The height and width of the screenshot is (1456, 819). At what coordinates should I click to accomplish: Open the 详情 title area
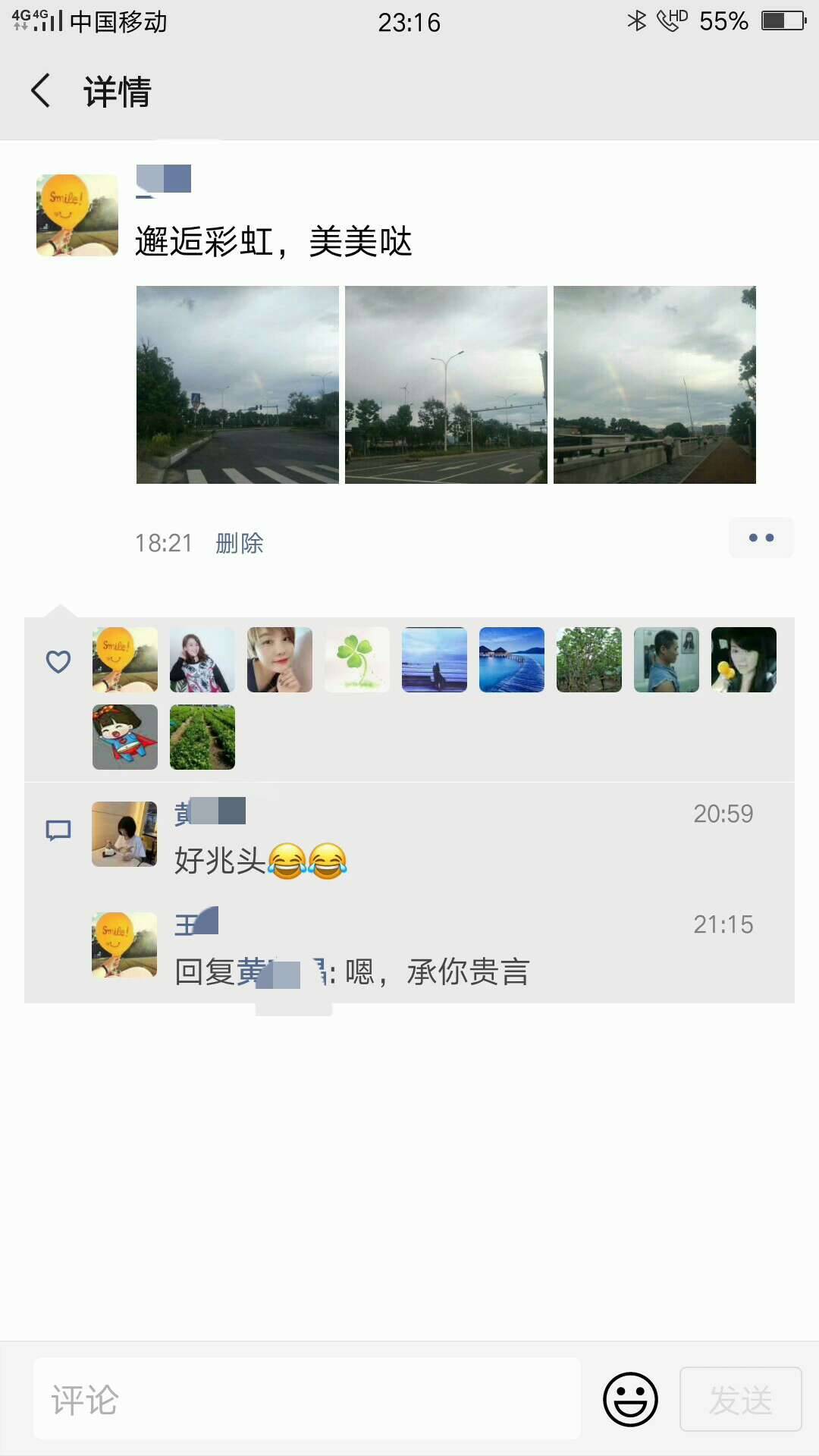pos(116,91)
